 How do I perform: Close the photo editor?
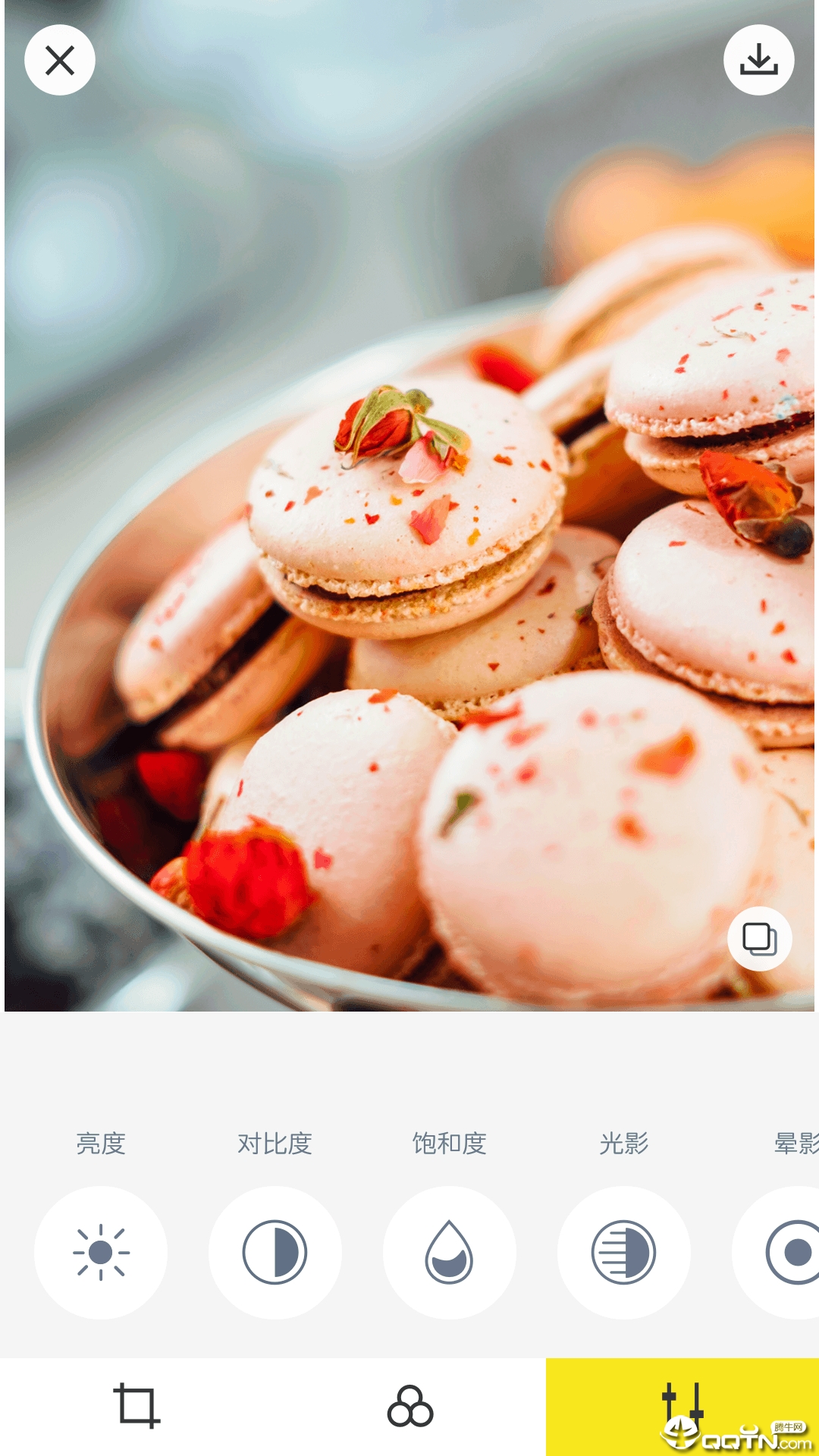(60, 60)
